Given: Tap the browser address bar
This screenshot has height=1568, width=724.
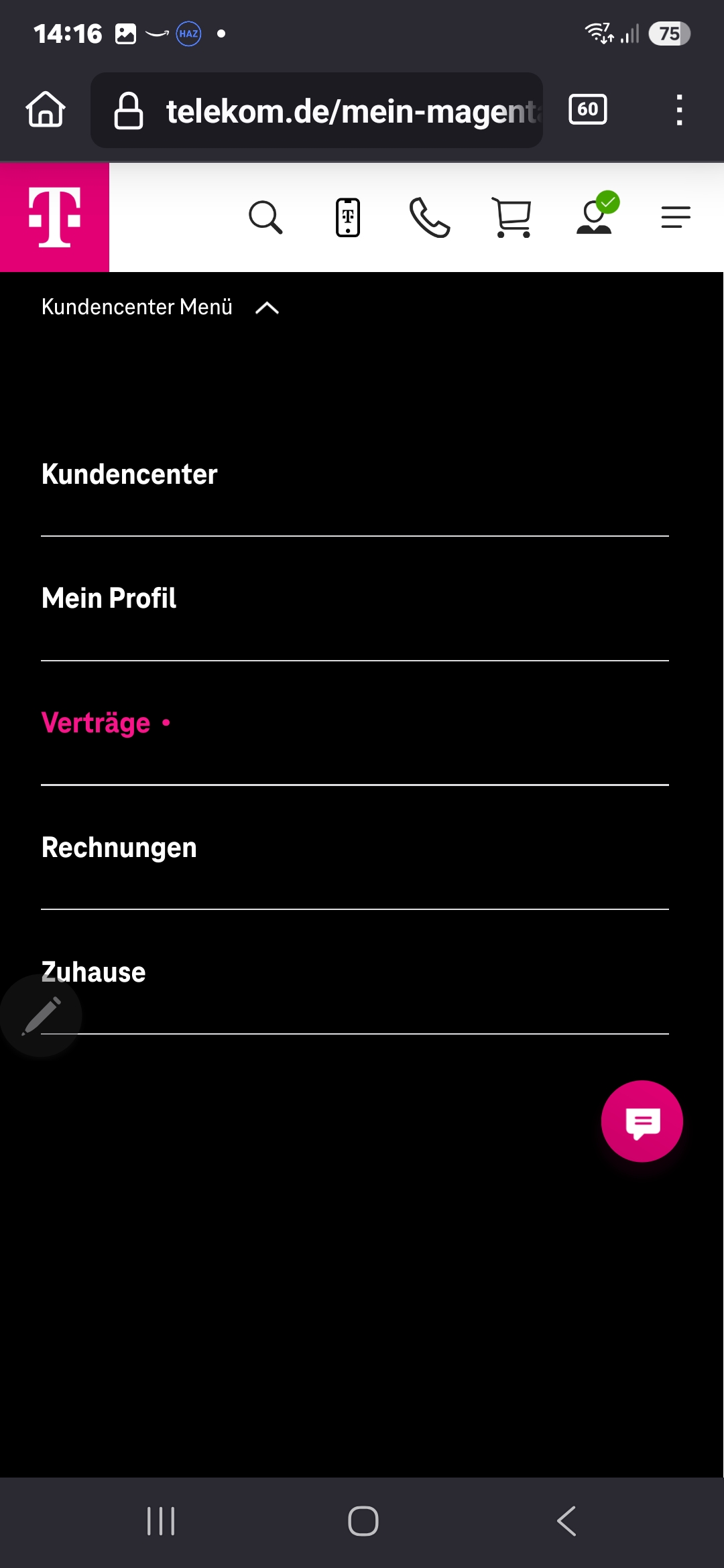Looking at the screenshot, I should pos(316,111).
